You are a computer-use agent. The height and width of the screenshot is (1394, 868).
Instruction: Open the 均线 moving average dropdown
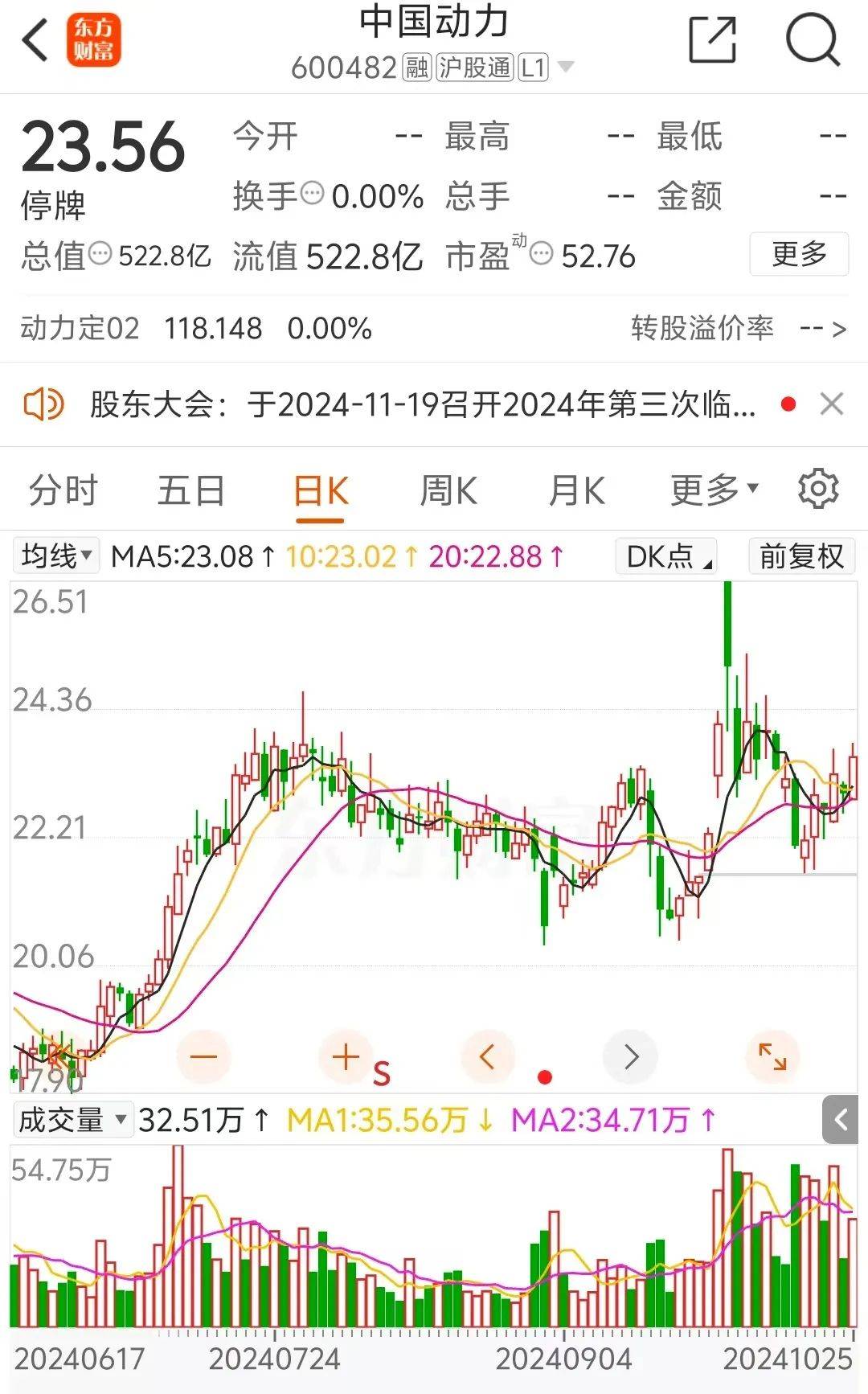[x=55, y=556]
